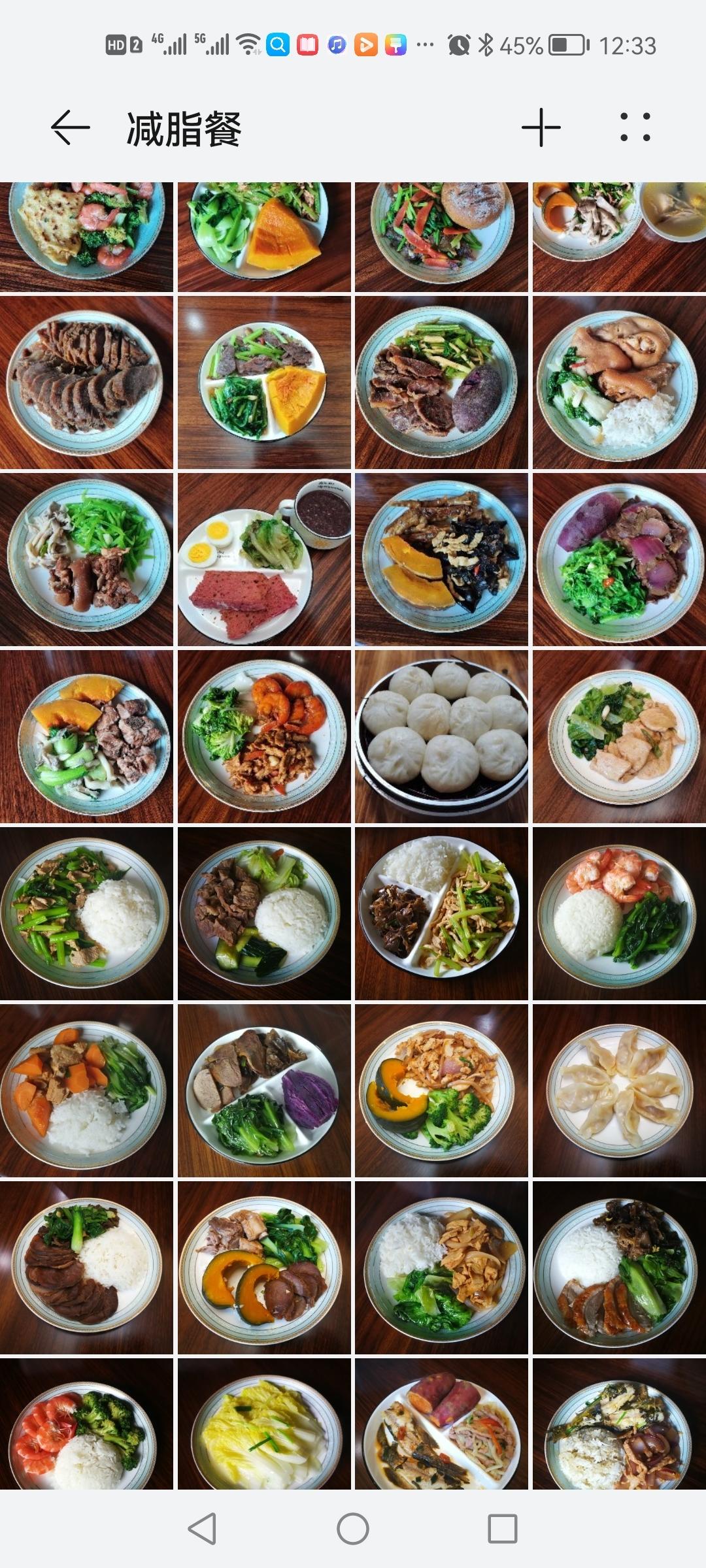This screenshot has width=706, height=1568.
Task: Open the dumplings plate photo
Action: (x=619, y=1090)
